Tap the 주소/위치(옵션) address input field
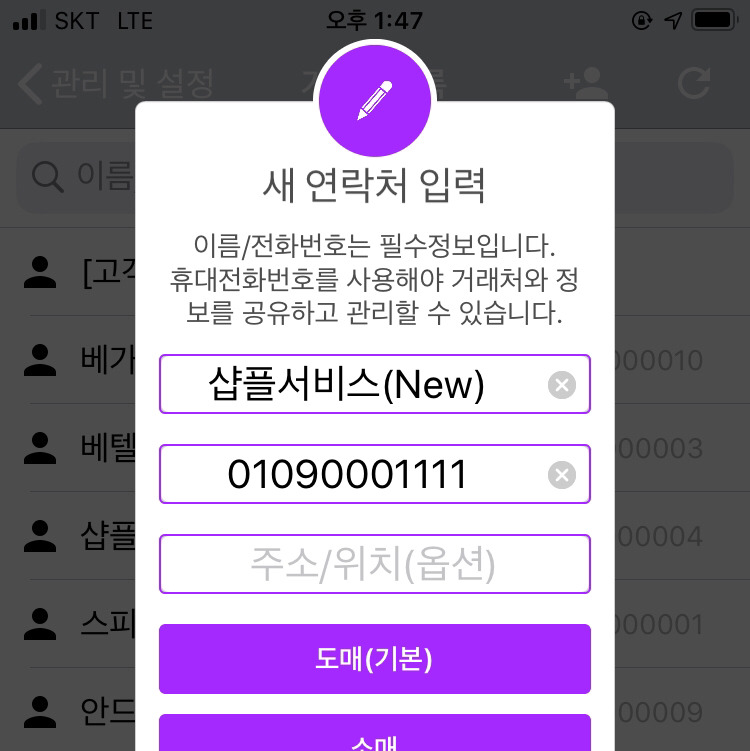 (x=374, y=563)
